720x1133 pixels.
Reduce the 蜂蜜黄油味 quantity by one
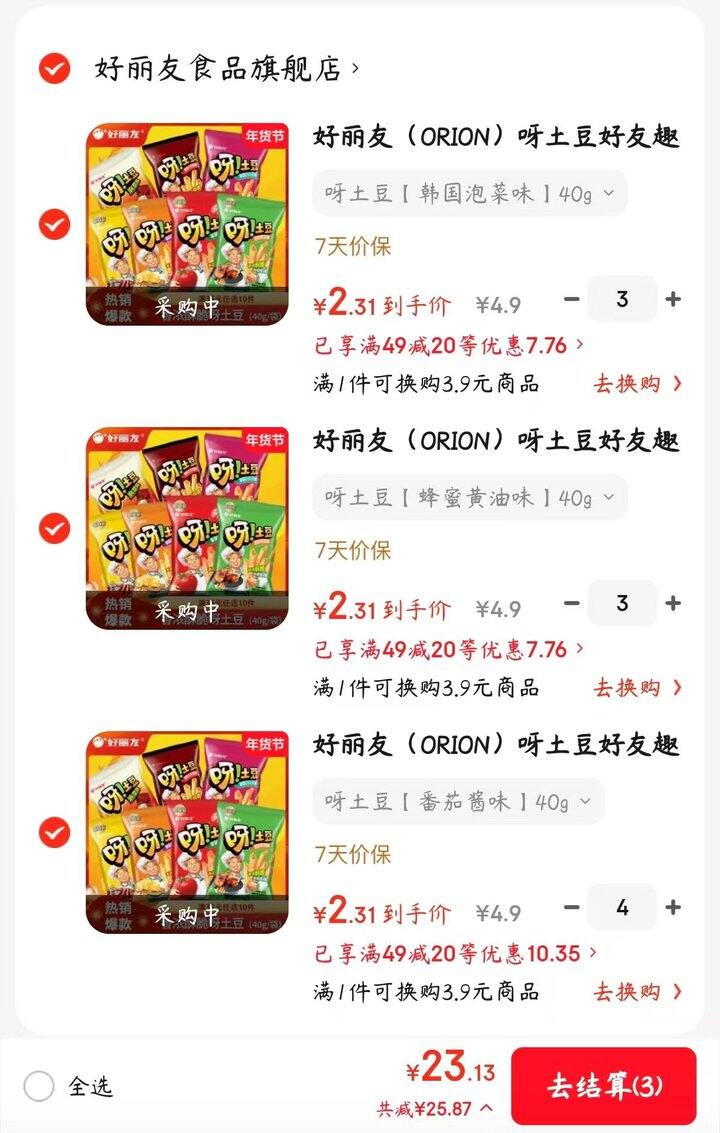click(572, 603)
